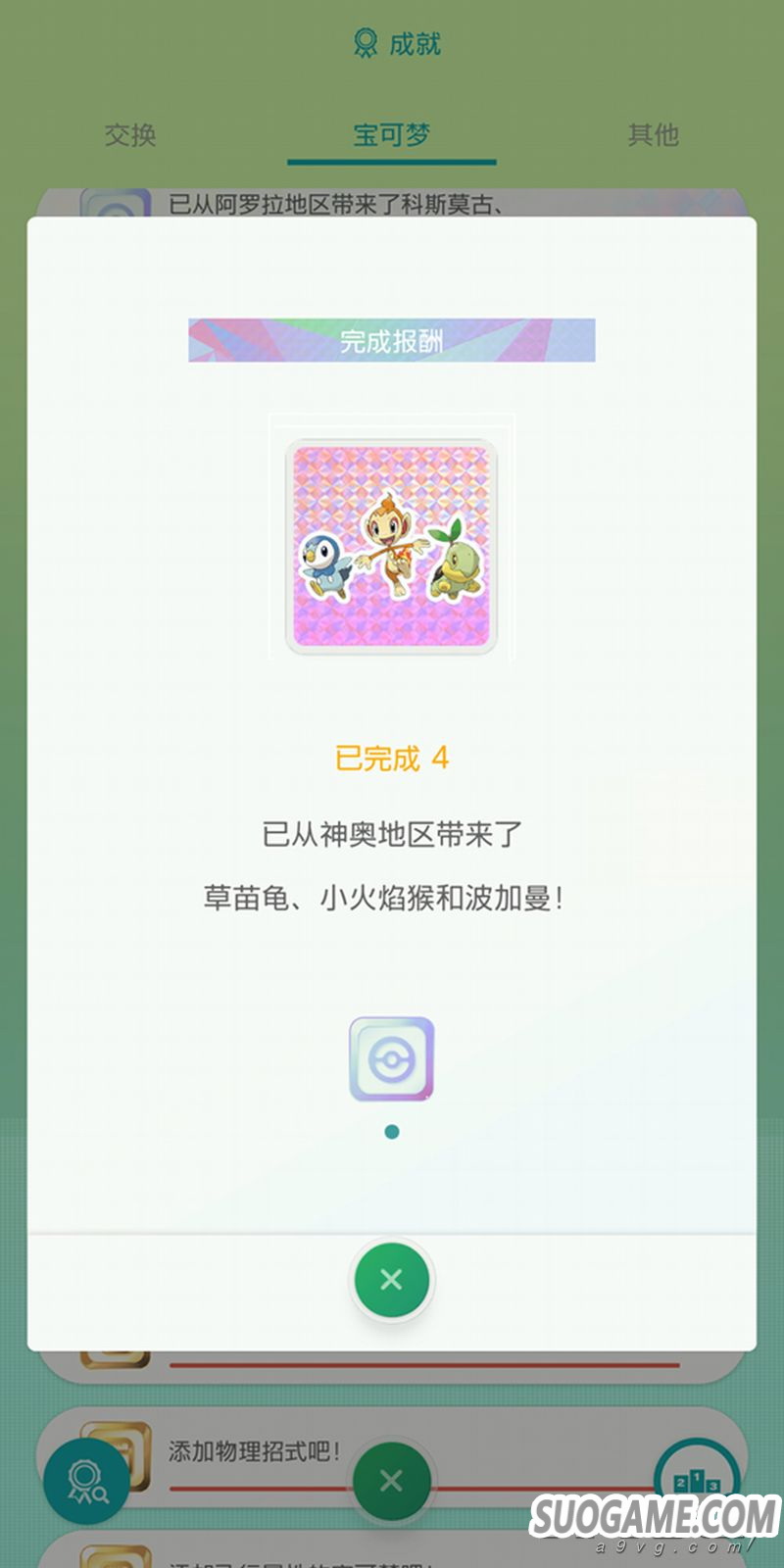Tap the Sinnoh starters sticker image
Image resolution: width=784 pixels, height=1568 pixels.
coord(391,547)
